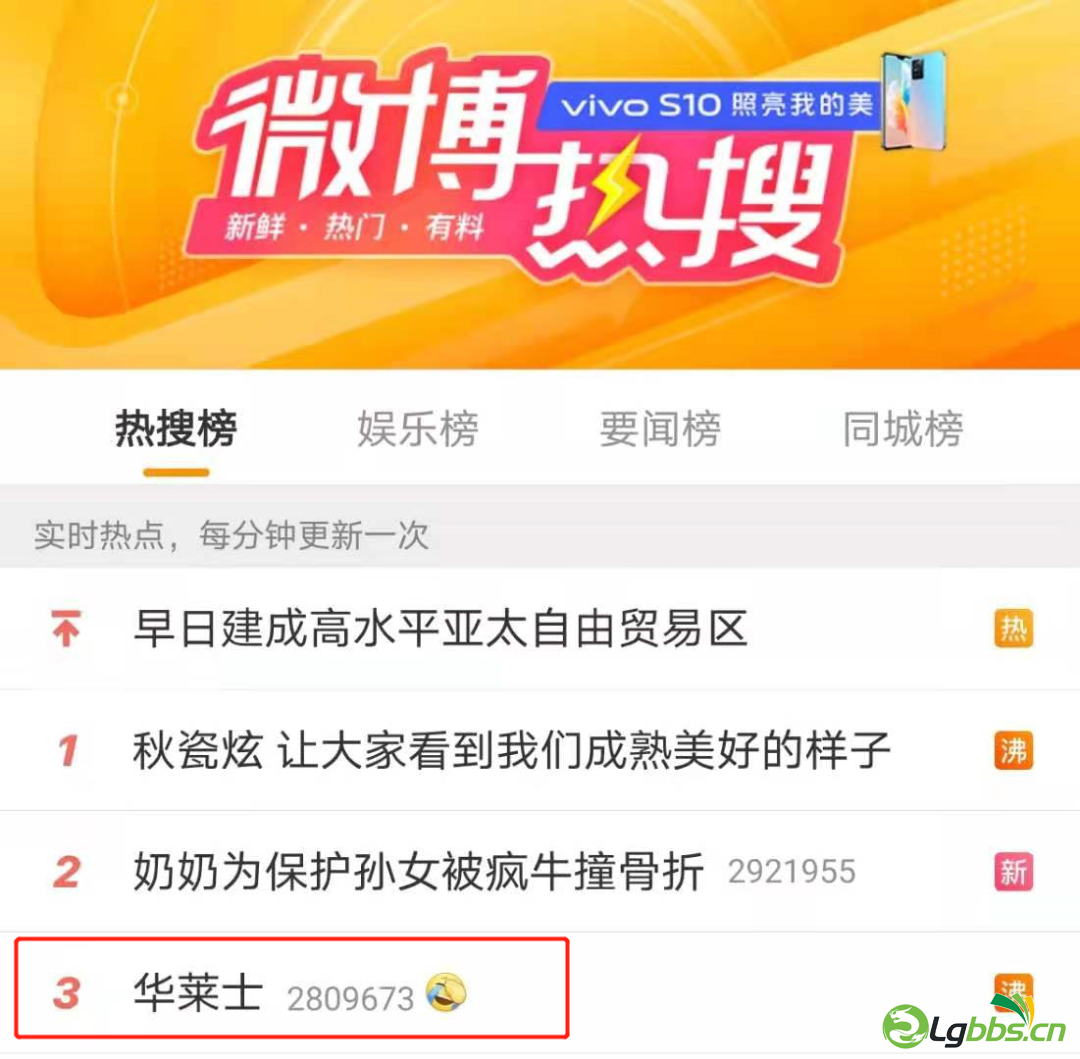1080x1059 pixels.
Task: Open the 要闻榜 tab
Action: tap(660, 430)
